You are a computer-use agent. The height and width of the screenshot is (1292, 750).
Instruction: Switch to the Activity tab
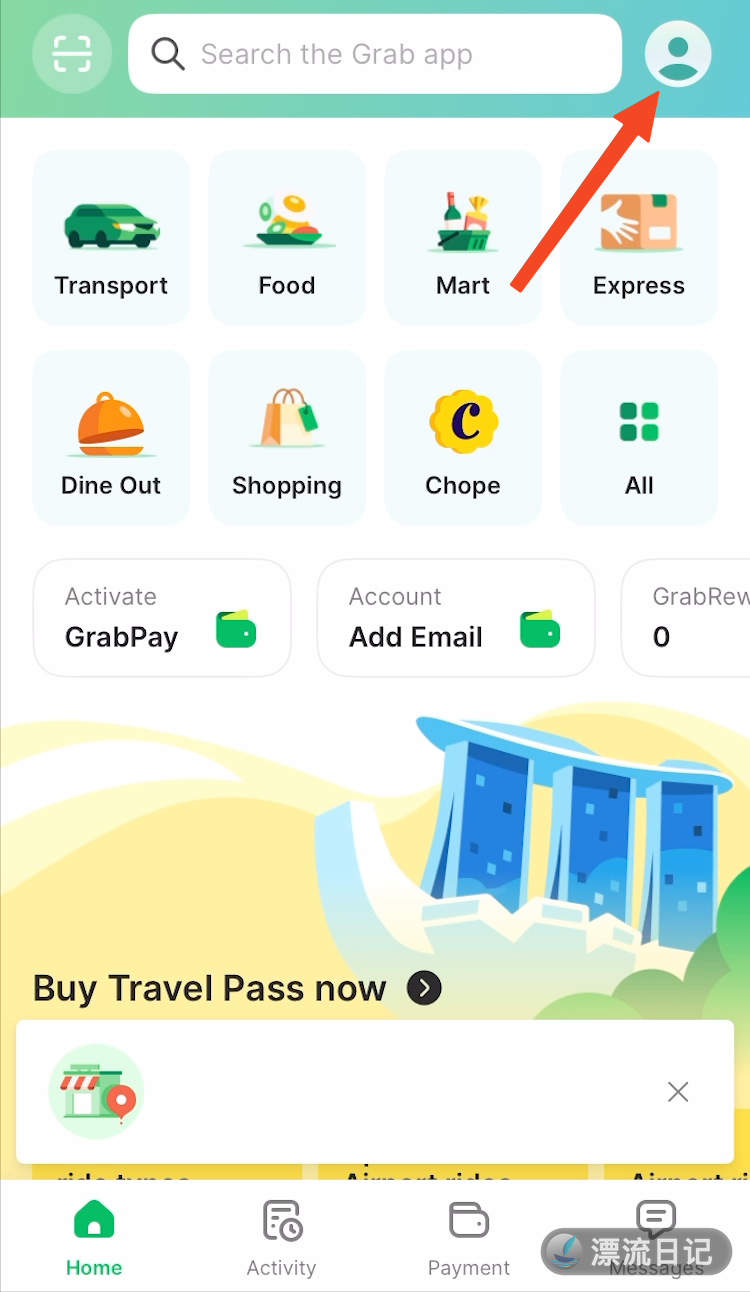point(281,1238)
